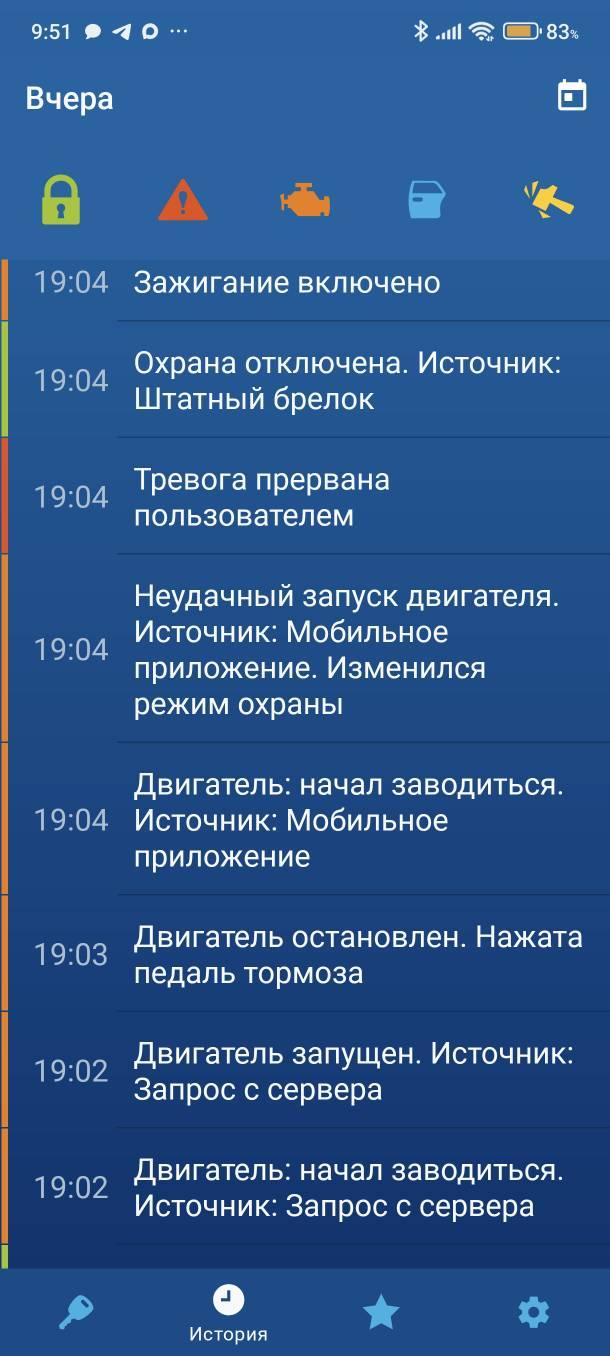Viewport: 610px width, 1356px height.
Task: Open the История tab
Action: tap(228, 1313)
